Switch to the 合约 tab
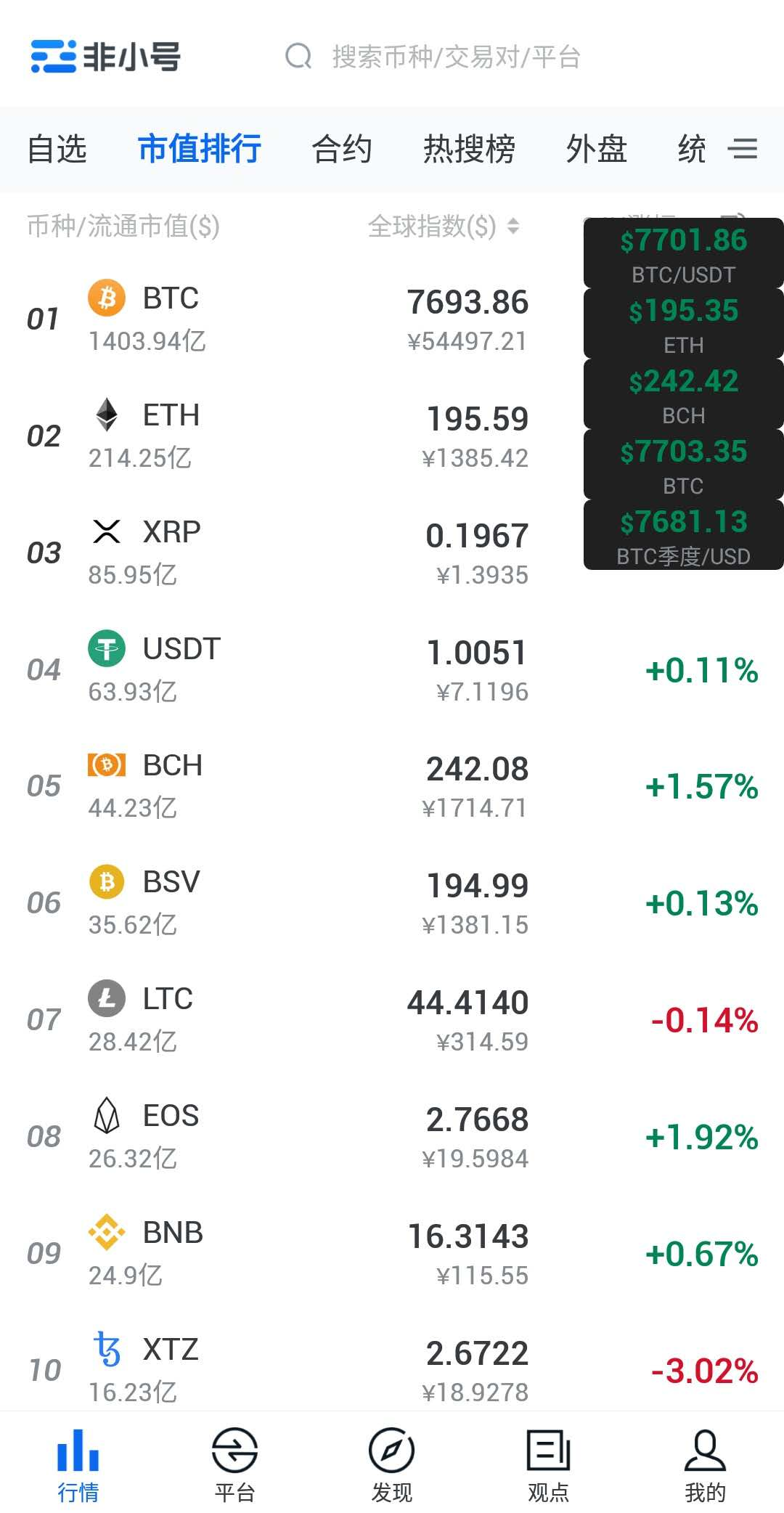Viewport: 784px width, 1513px height. (341, 150)
